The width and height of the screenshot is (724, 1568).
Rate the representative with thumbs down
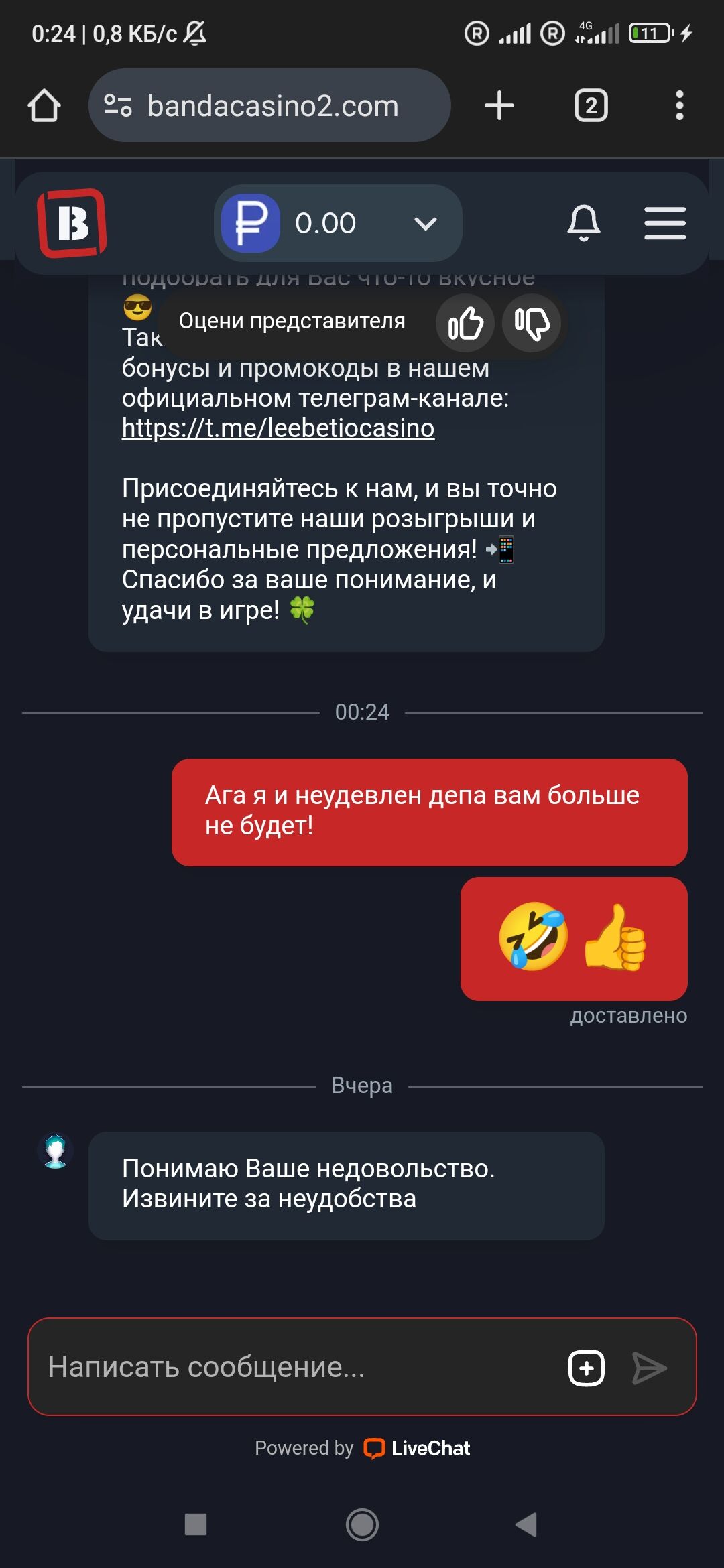pos(532,323)
